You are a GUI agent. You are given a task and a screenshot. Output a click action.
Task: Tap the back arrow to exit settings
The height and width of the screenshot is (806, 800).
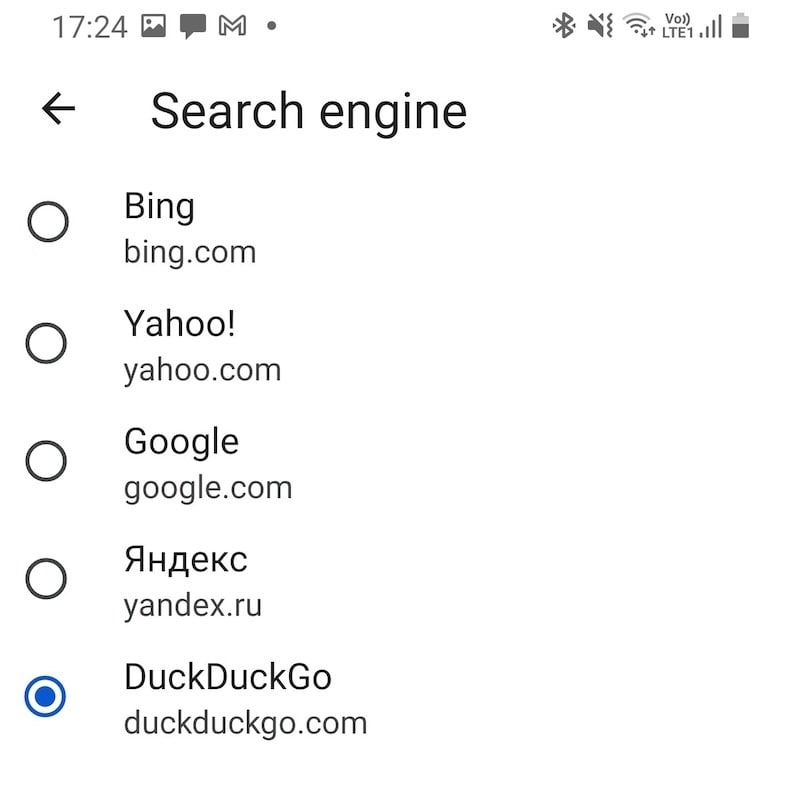[x=58, y=110]
